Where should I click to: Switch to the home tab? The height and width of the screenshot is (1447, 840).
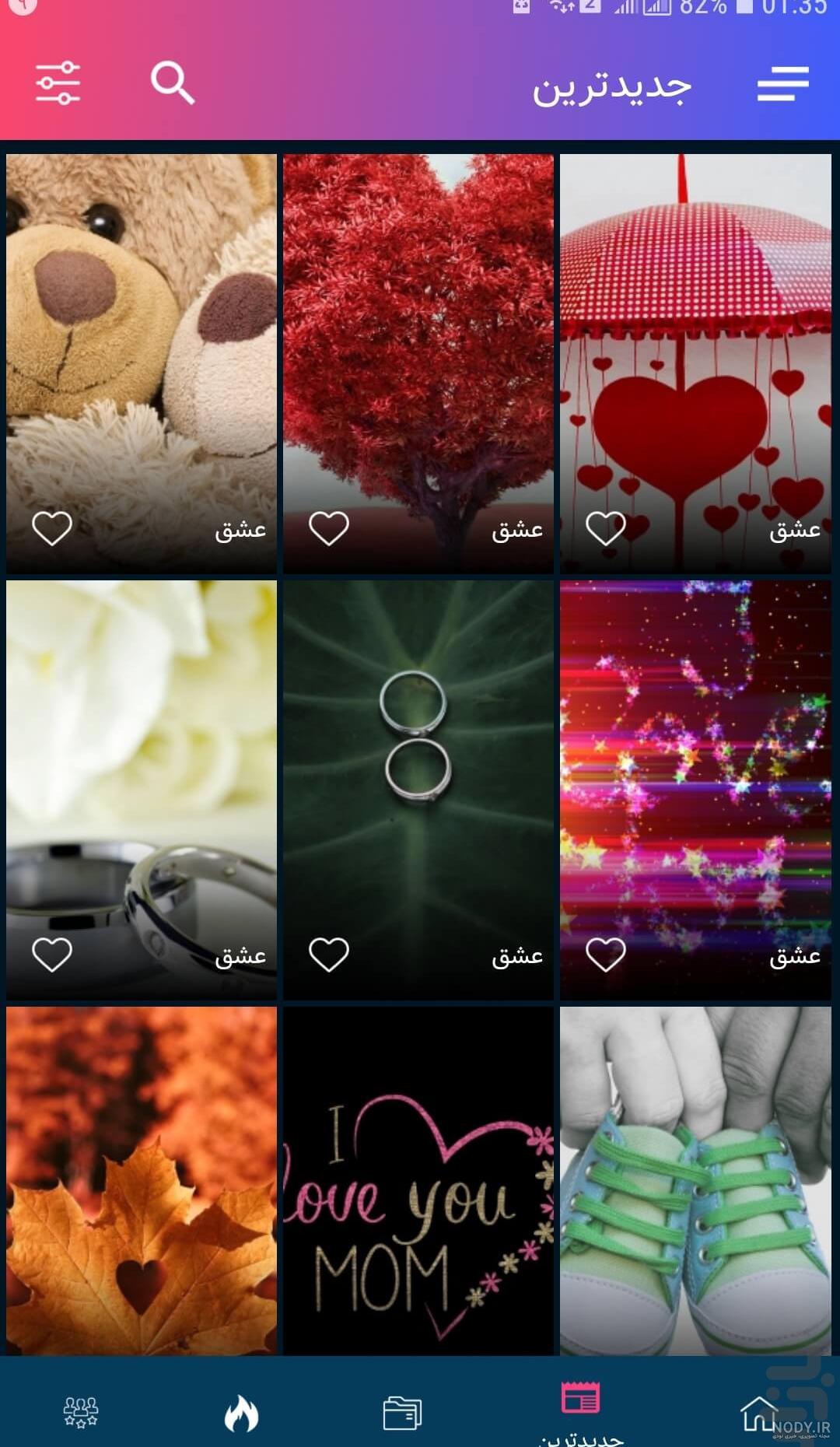[759, 1414]
